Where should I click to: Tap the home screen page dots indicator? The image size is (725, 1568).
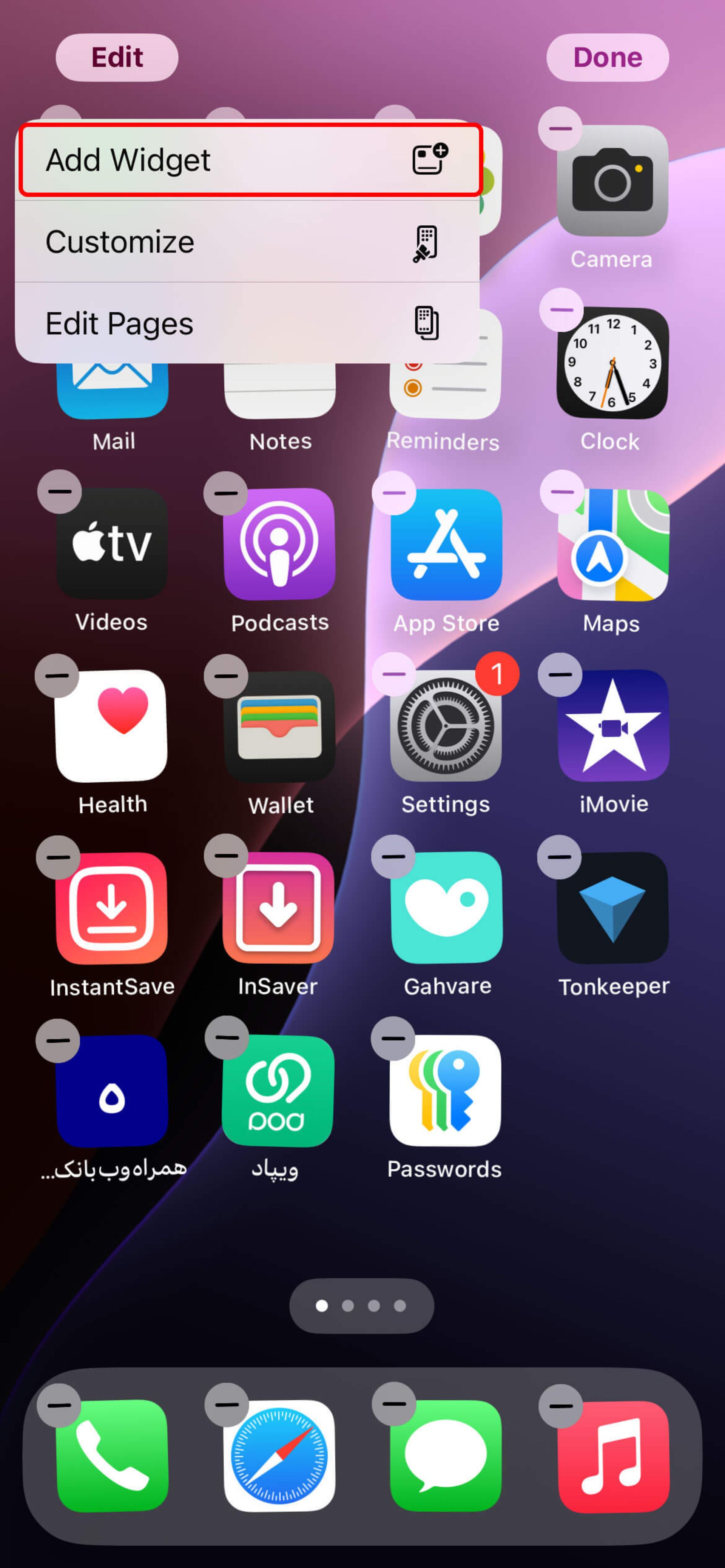pos(361,1306)
